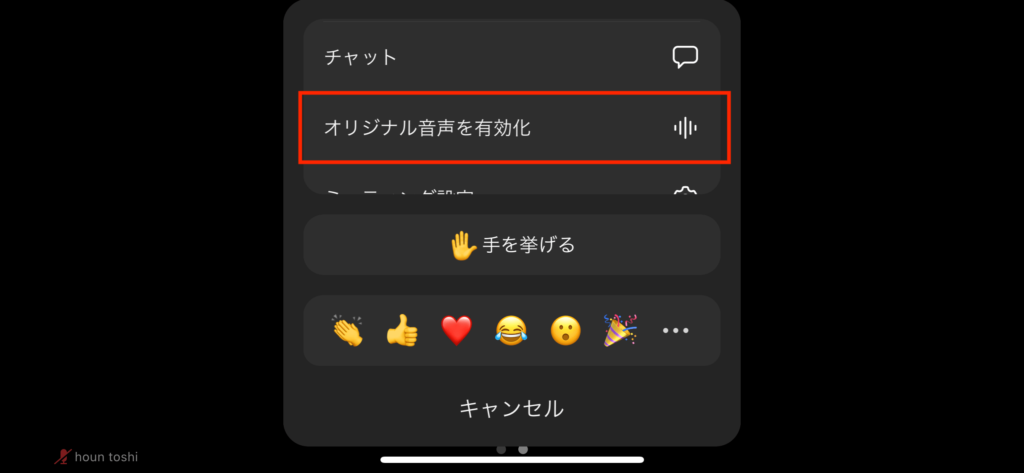The width and height of the screenshot is (1024, 473).
Task: Open the meeting settings row with the gear
Action: point(511,188)
